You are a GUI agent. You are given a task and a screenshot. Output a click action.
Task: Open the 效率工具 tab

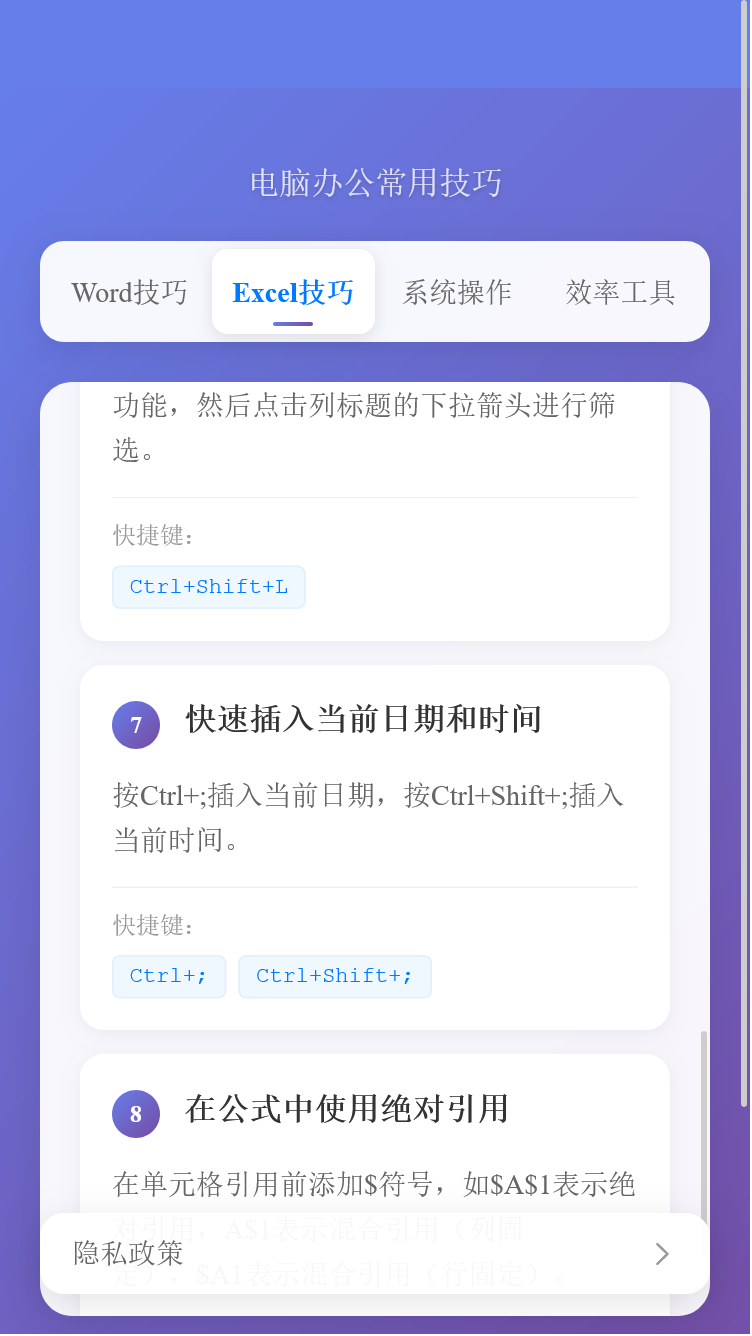click(x=620, y=291)
